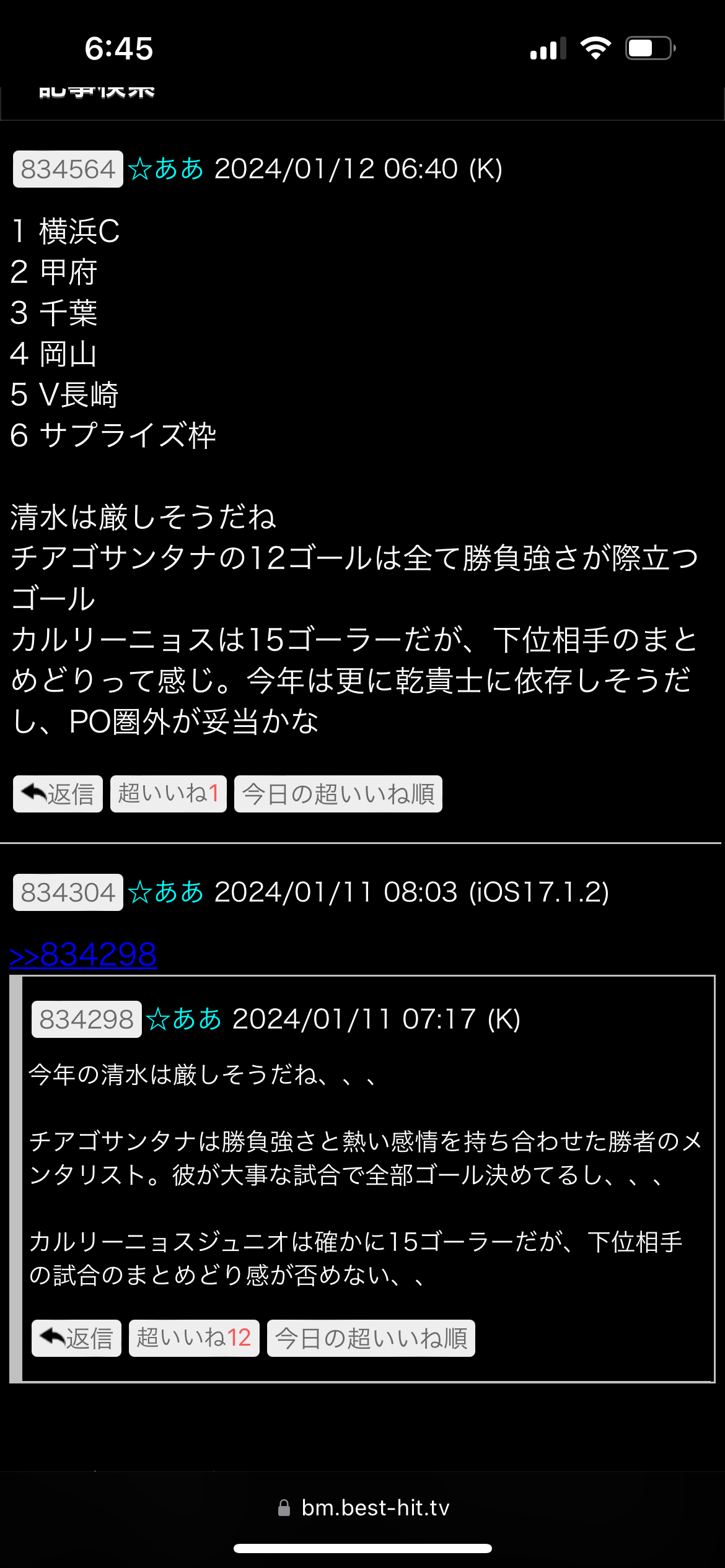Image resolution: width=725 pixels, height=1568 pixels.
Task: Give 超いいね to quoted post 834298
Action: (193, 1339)
